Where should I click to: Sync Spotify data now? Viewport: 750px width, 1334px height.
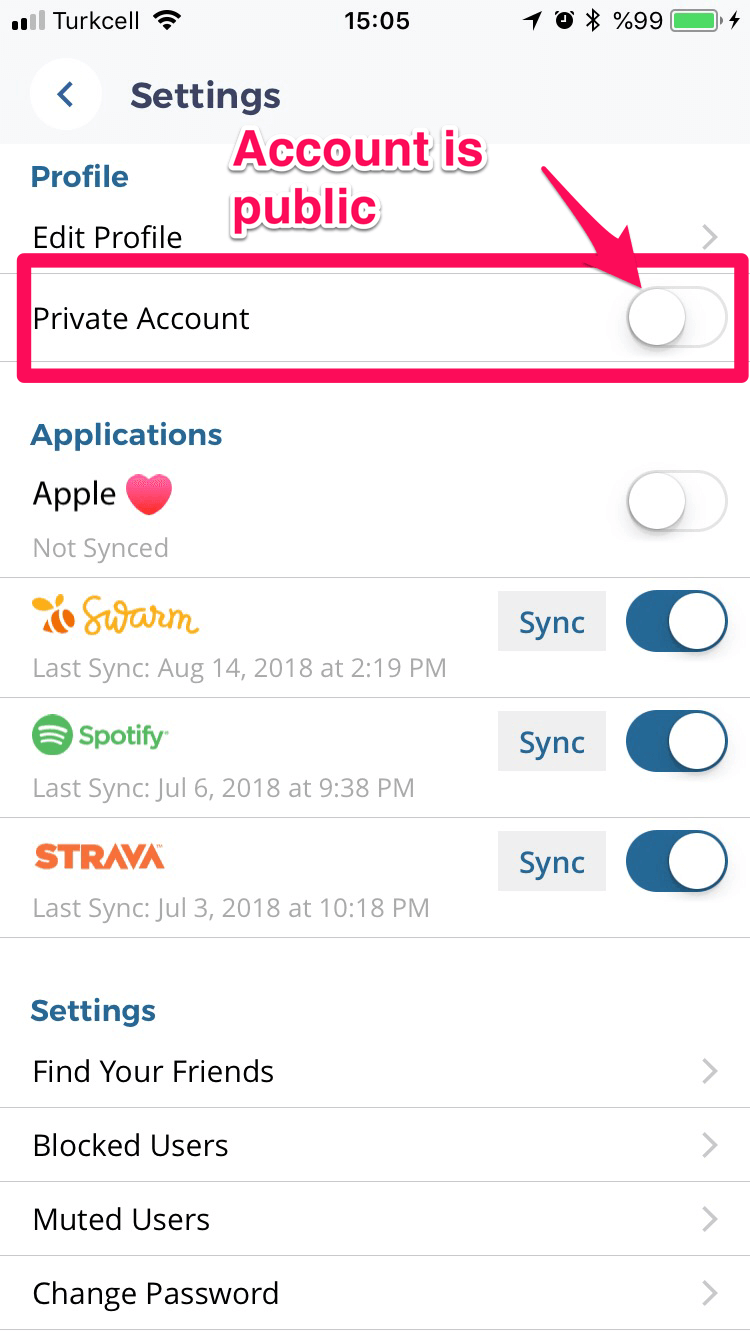click(x=551, y=742)
